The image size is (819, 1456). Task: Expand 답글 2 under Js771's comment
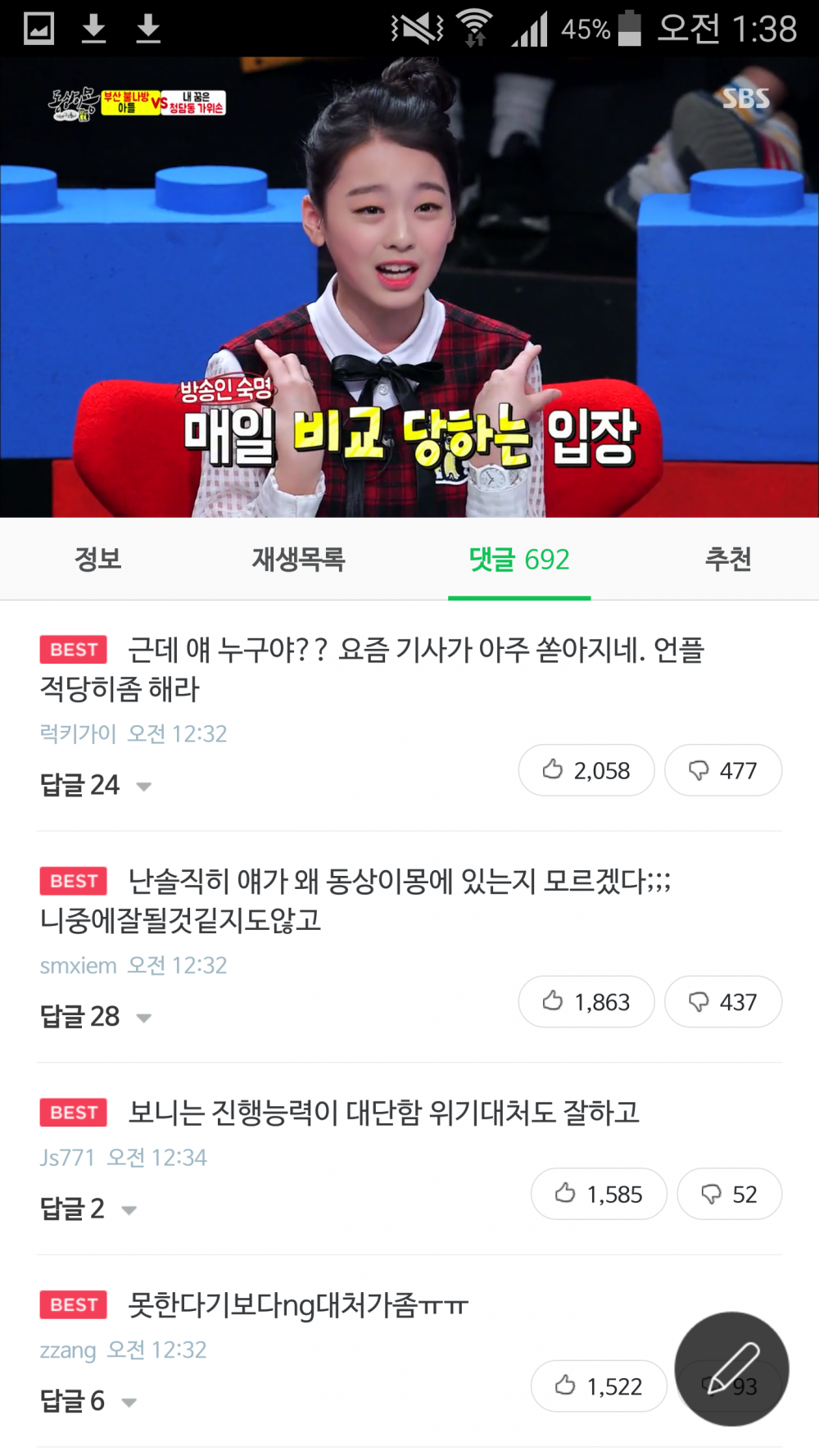point(88,1209)
